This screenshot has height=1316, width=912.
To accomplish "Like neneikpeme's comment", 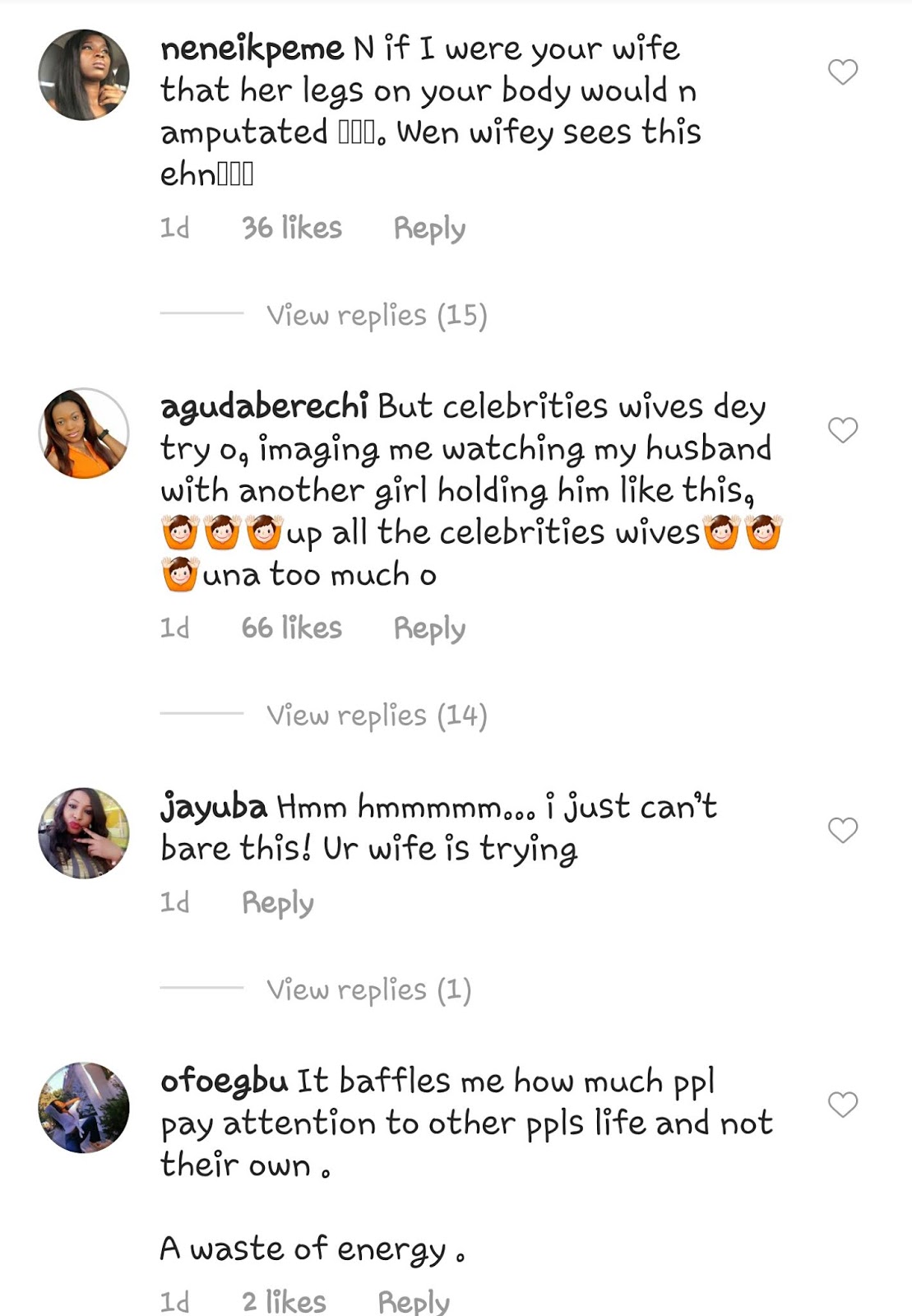I will [843, 72].
